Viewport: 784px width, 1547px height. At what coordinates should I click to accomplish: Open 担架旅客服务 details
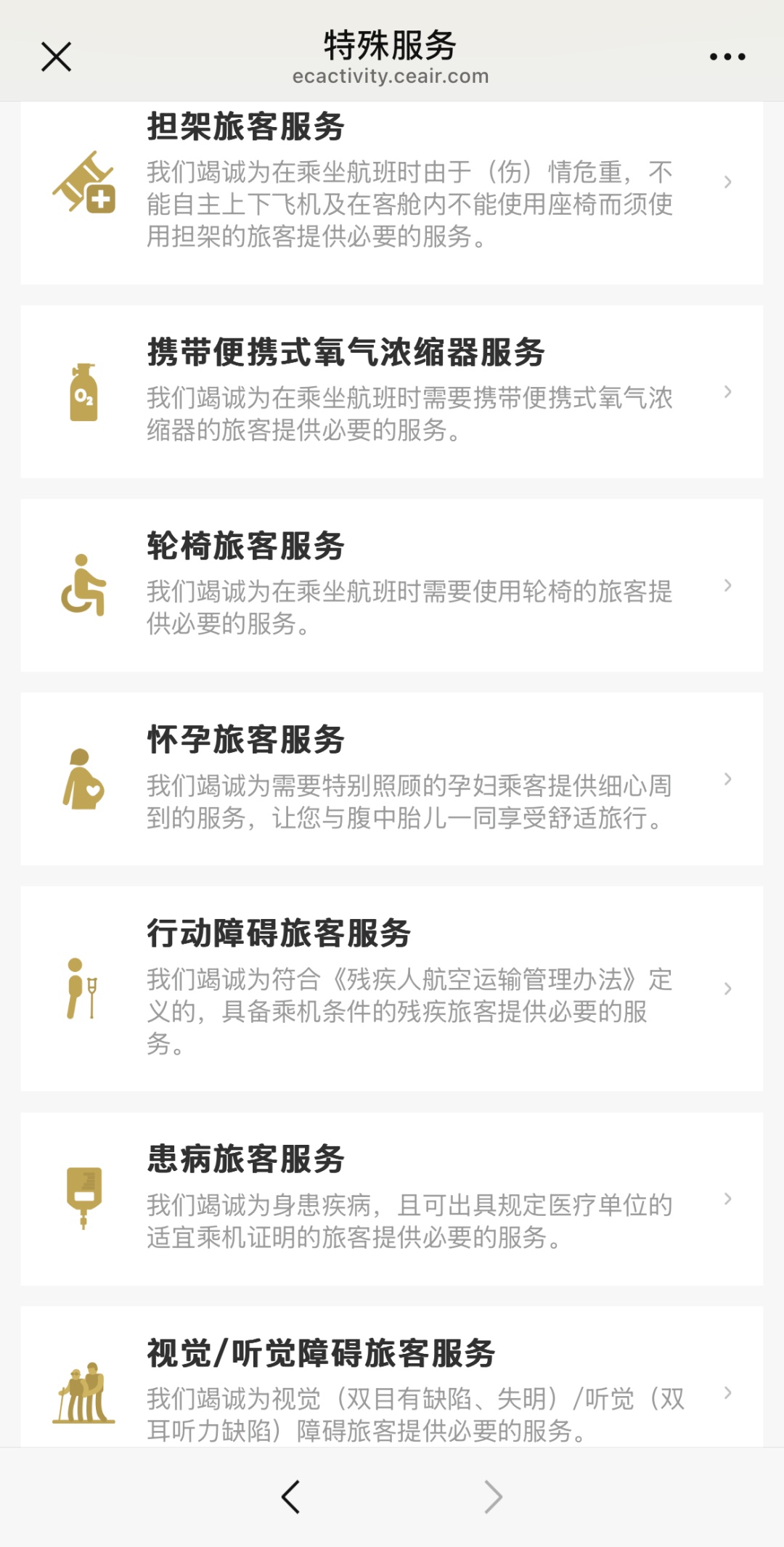coord(392,192)
